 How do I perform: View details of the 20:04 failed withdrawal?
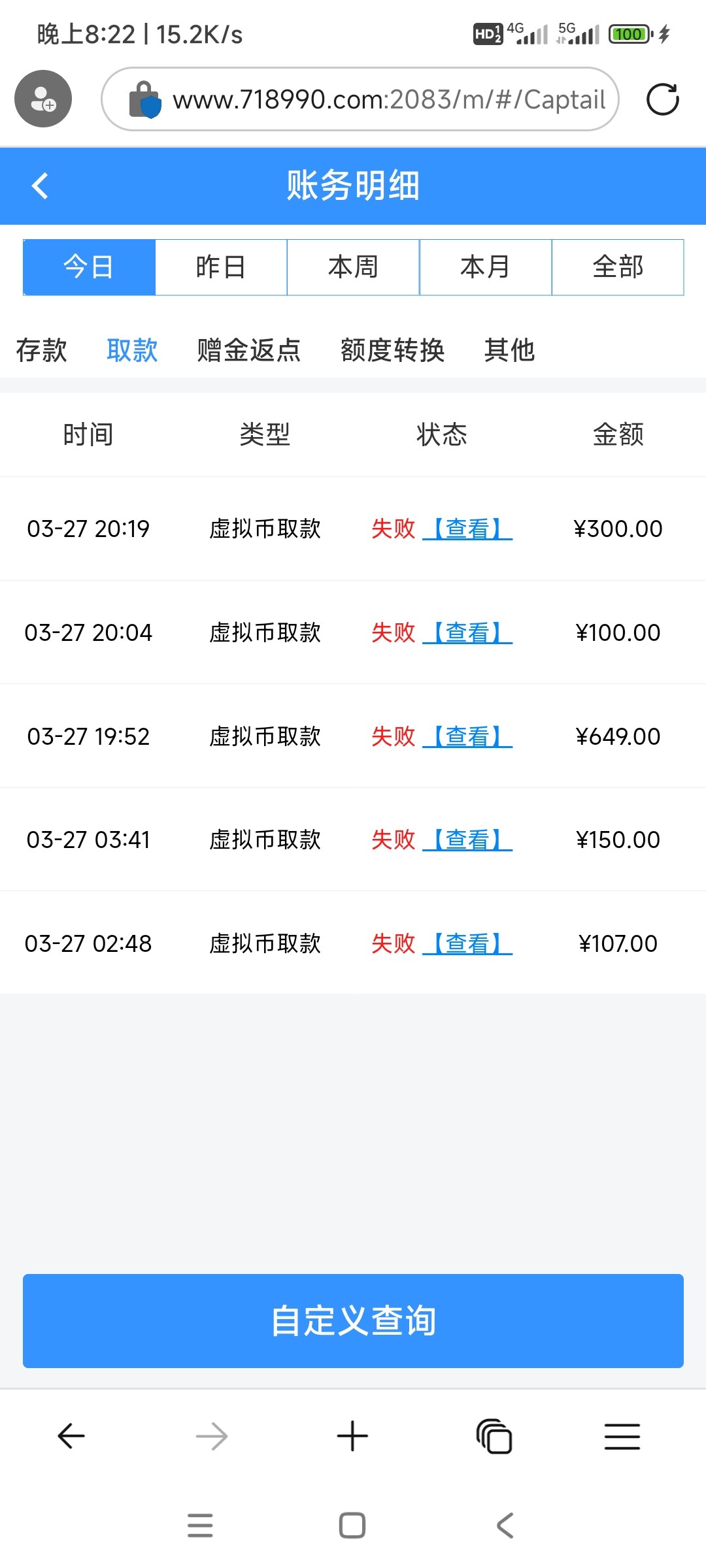point(467,632)
